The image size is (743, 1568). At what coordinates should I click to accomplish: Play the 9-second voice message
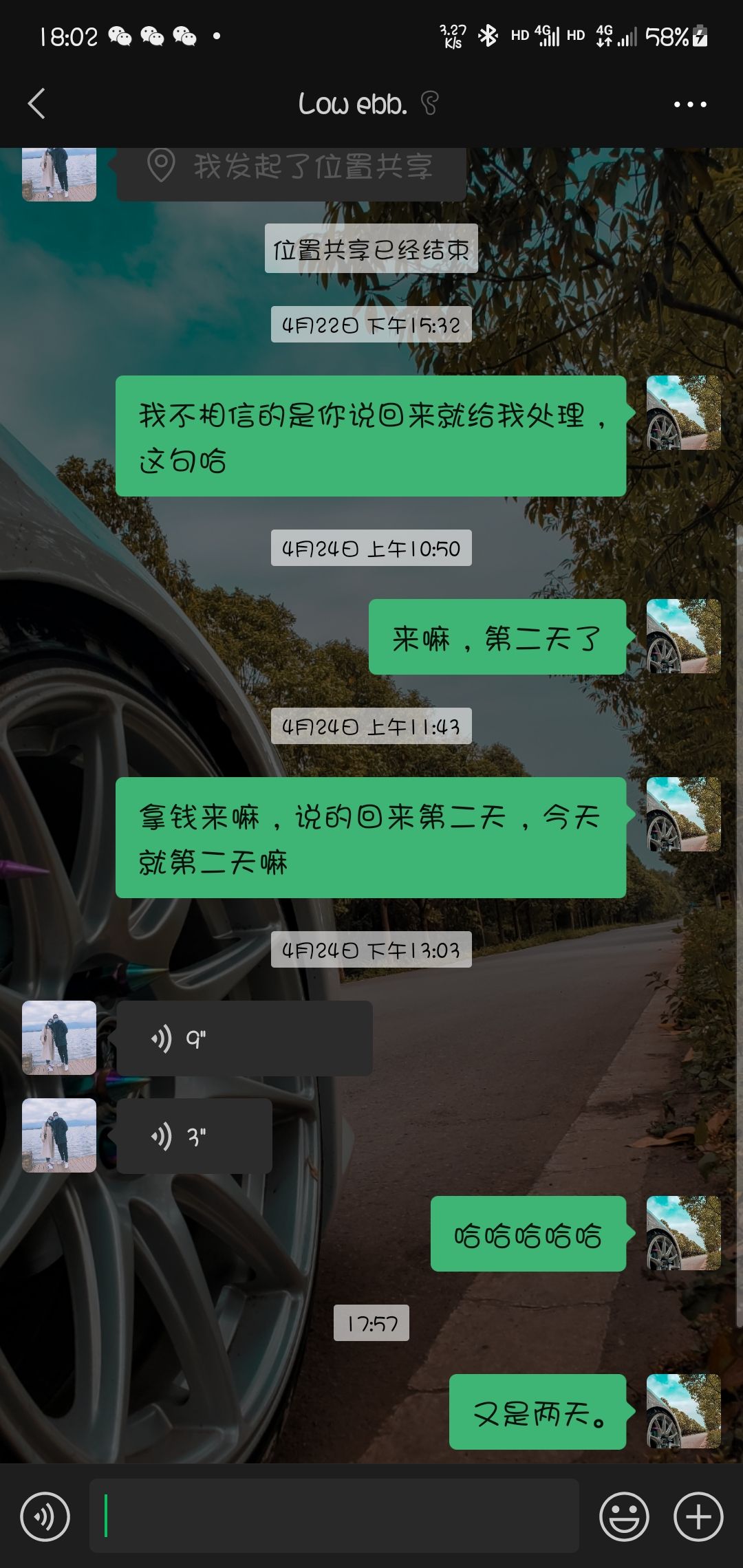[x=244, y=1038]
